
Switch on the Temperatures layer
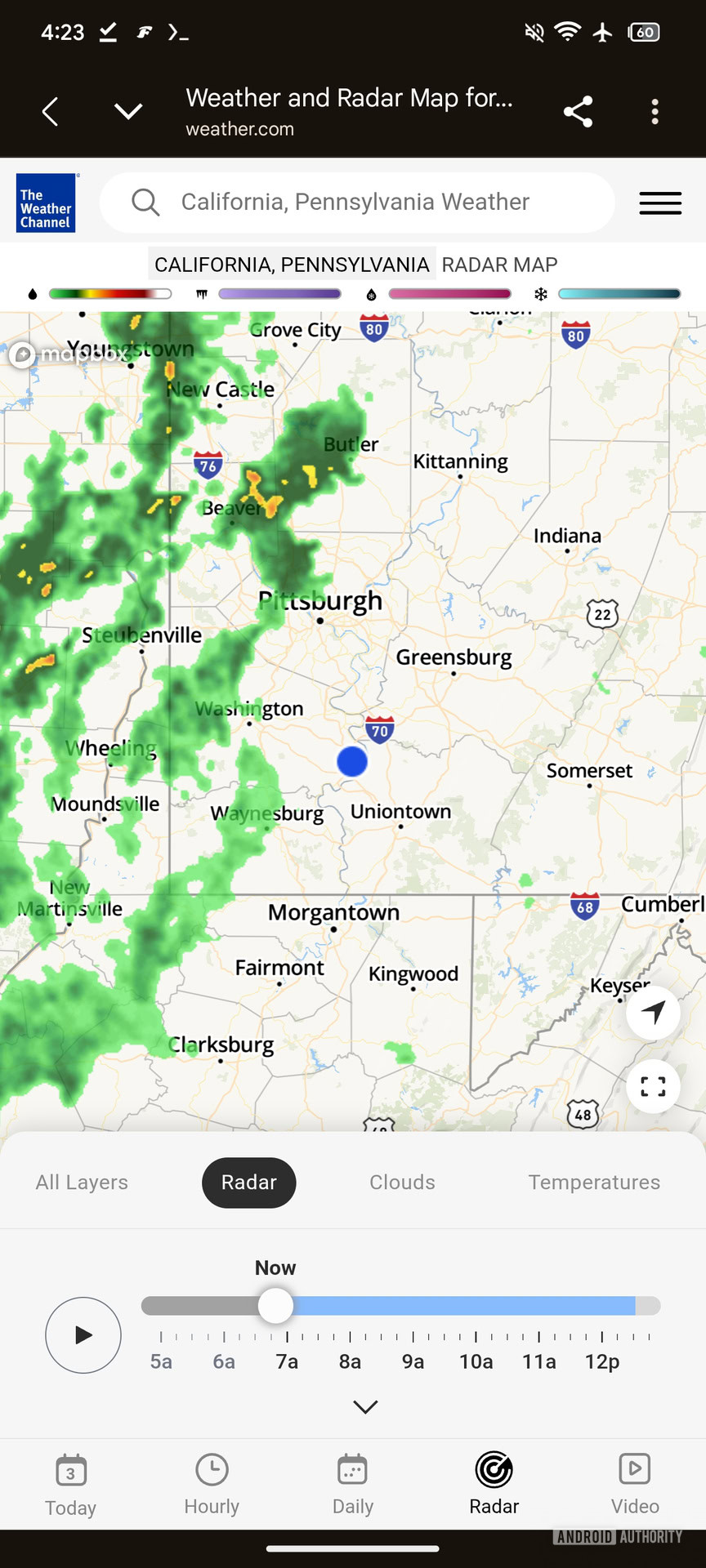(594, 1182)
